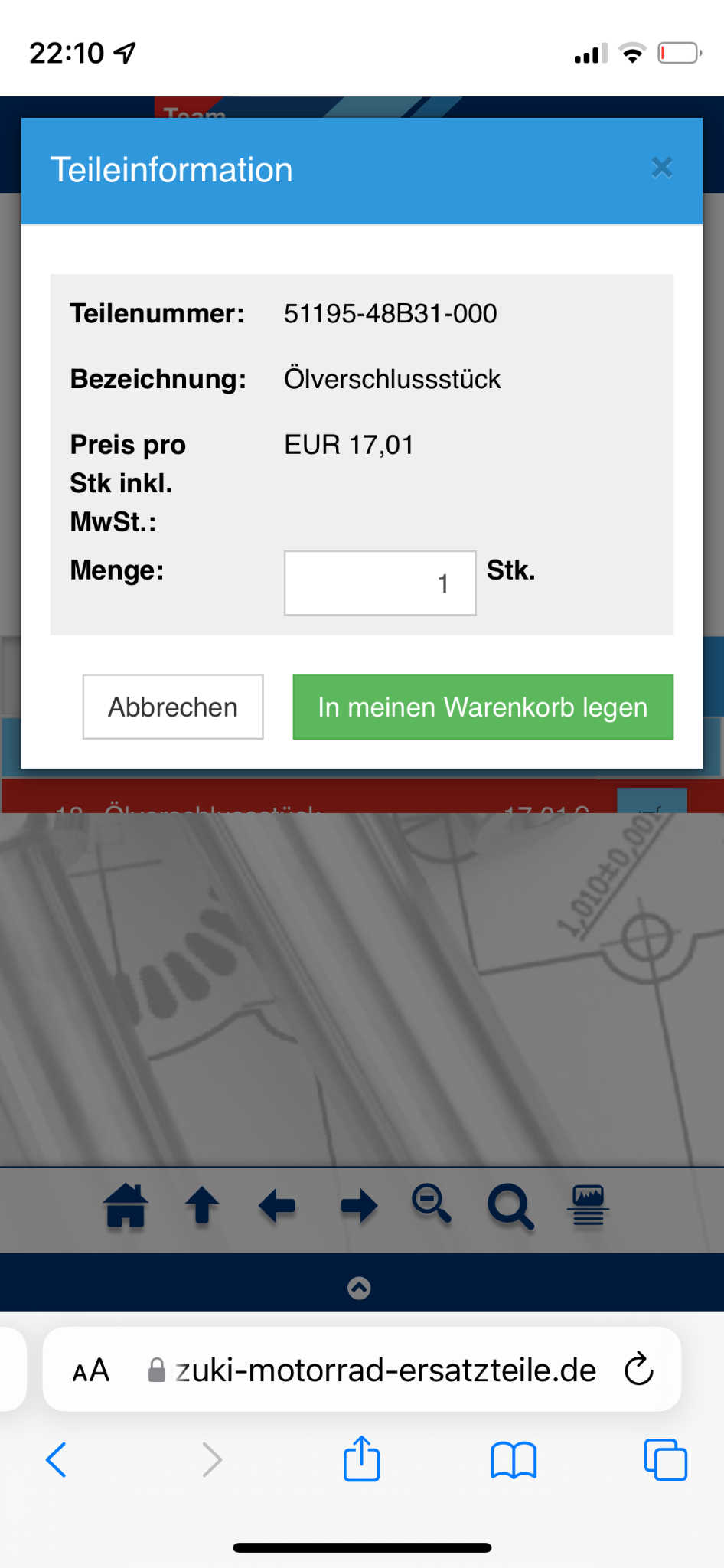Share this page
The height and width of the screenshot is (1568, 724).
[361, 1459]
